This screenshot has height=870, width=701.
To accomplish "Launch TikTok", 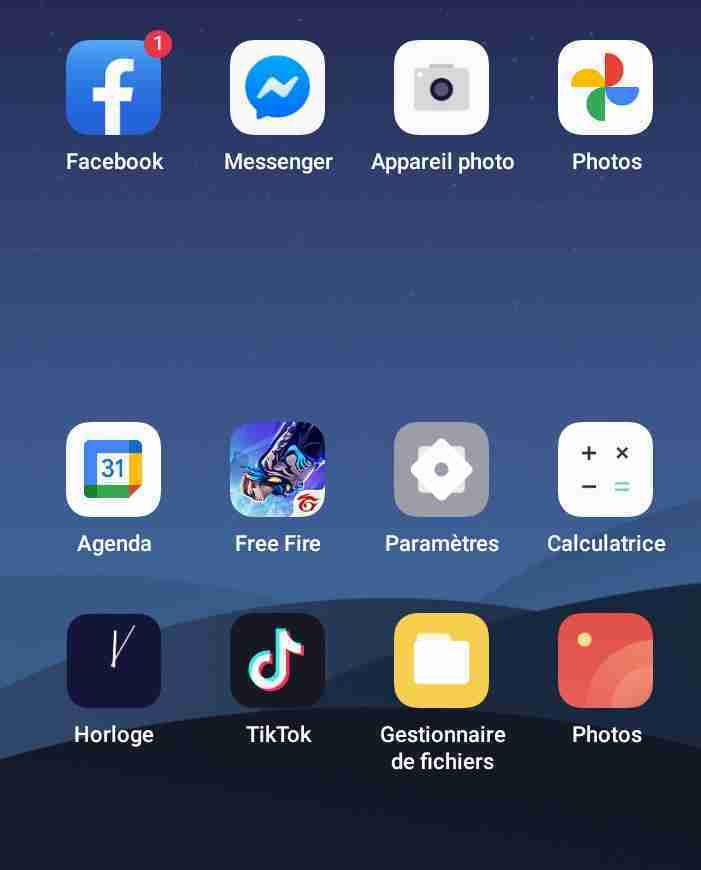I will coord(277,661).
